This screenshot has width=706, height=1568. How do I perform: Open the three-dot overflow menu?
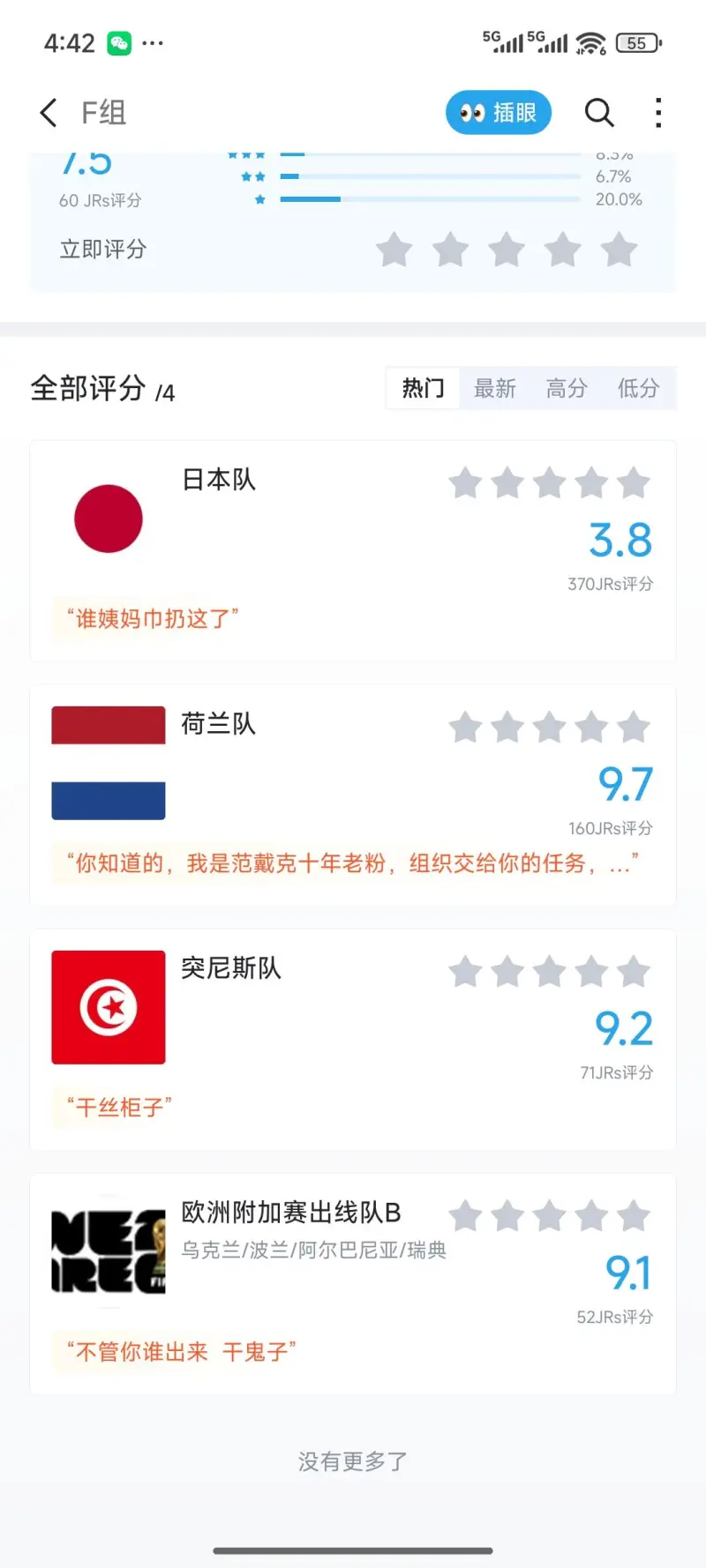pos(658,113)
